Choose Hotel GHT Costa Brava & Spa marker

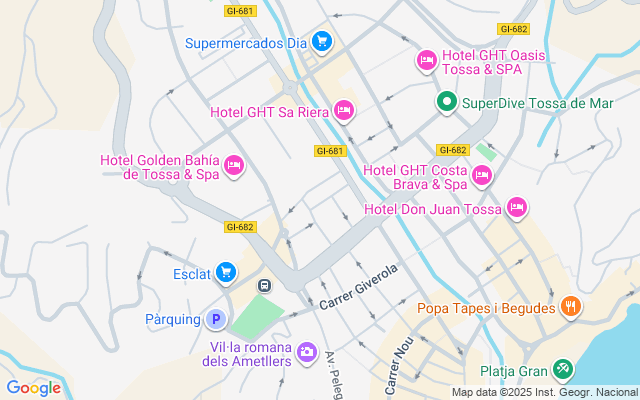tap(482, 176)
